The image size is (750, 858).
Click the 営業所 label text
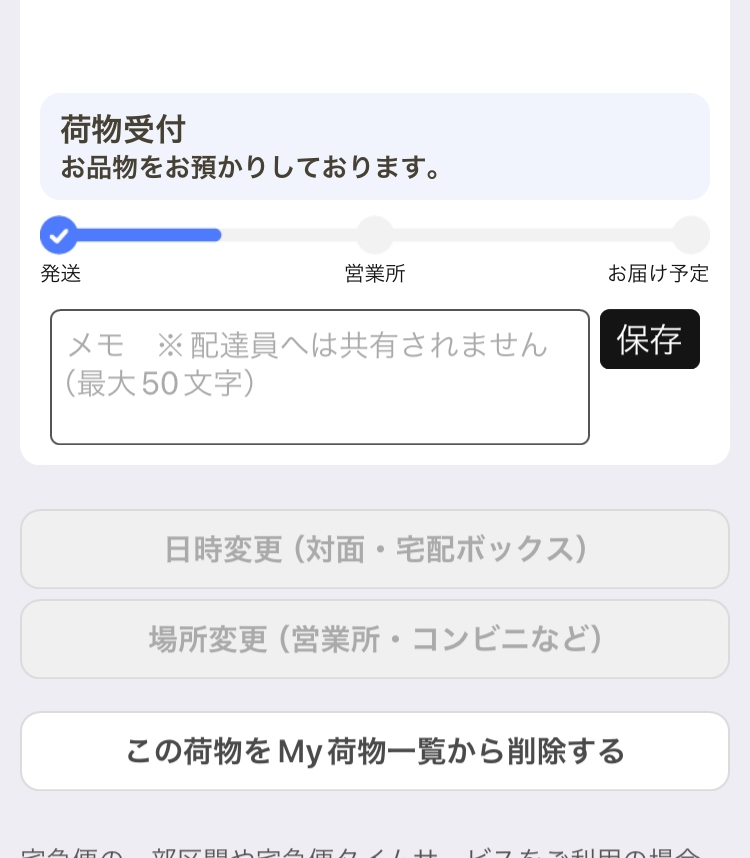coord(374,274)
